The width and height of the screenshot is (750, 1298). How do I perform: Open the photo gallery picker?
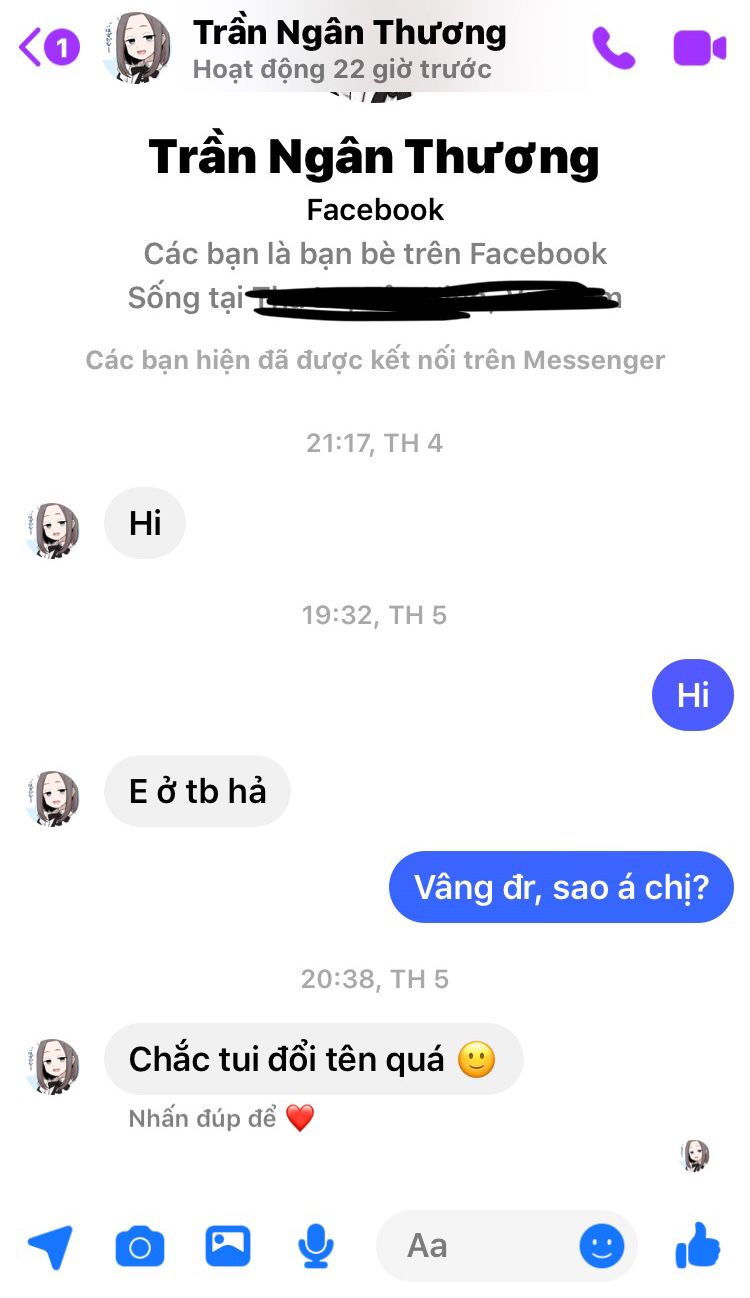coord(228,1246)
